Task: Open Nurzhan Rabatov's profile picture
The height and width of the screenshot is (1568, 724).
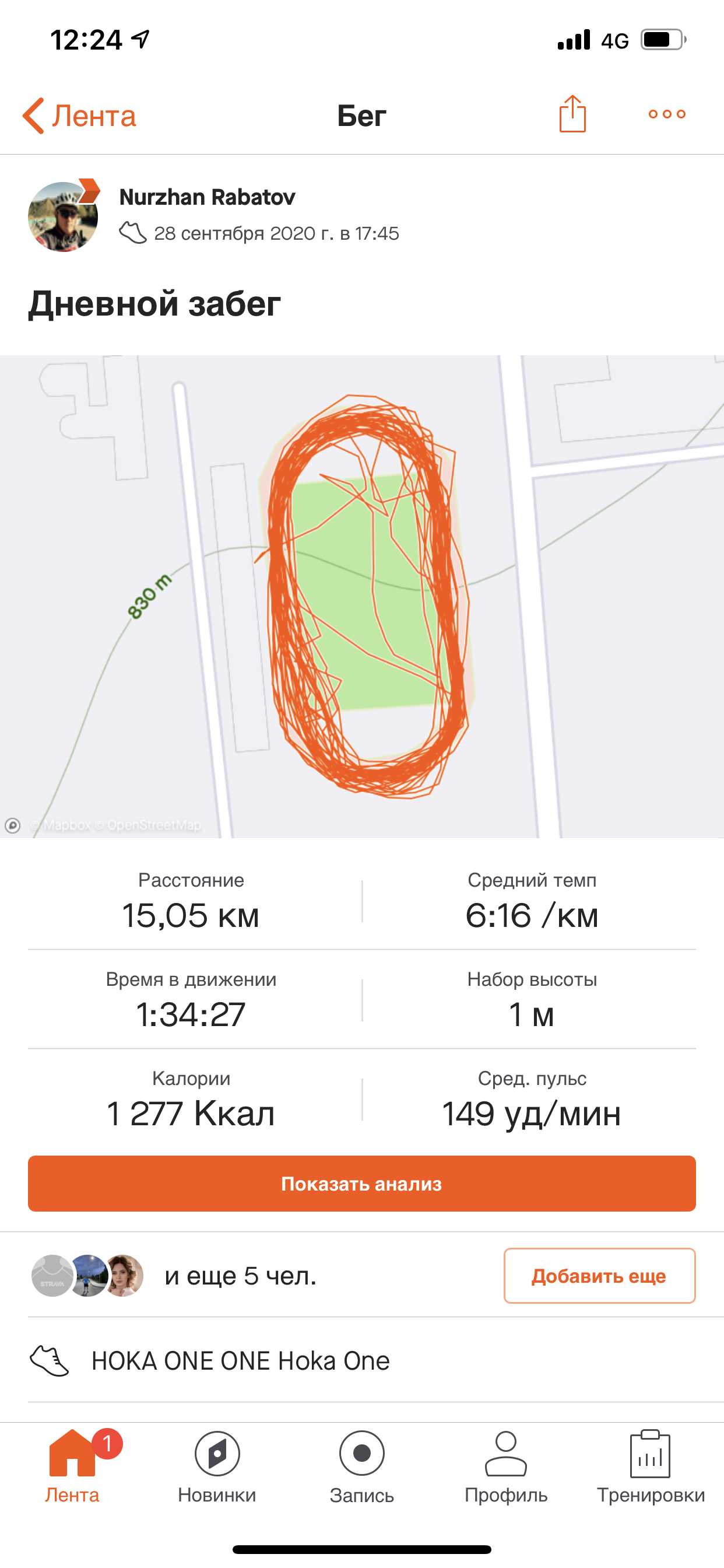Action: click(64, 216)
